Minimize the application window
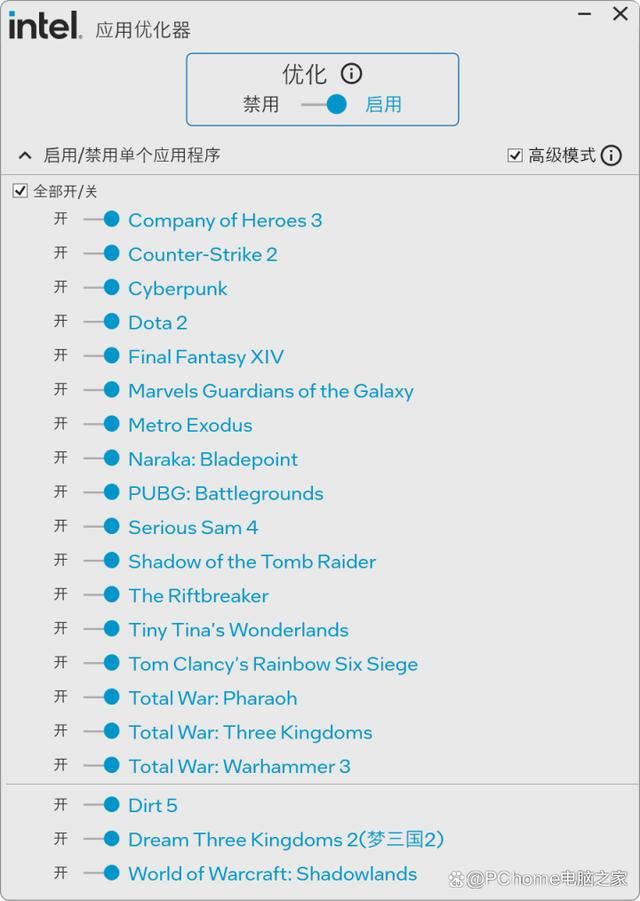 586,14
